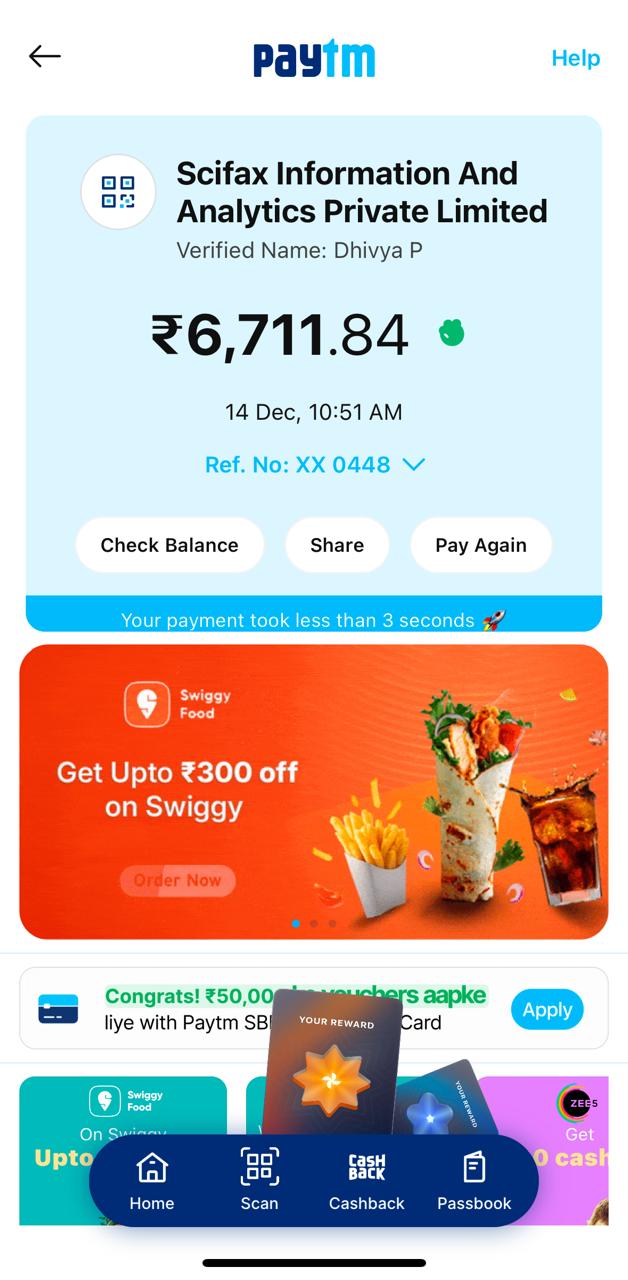This screenshot has width=628, height=1280.
Task: Apply for the Paytm SBI Card offer
Action: (x=547, y=1010)
